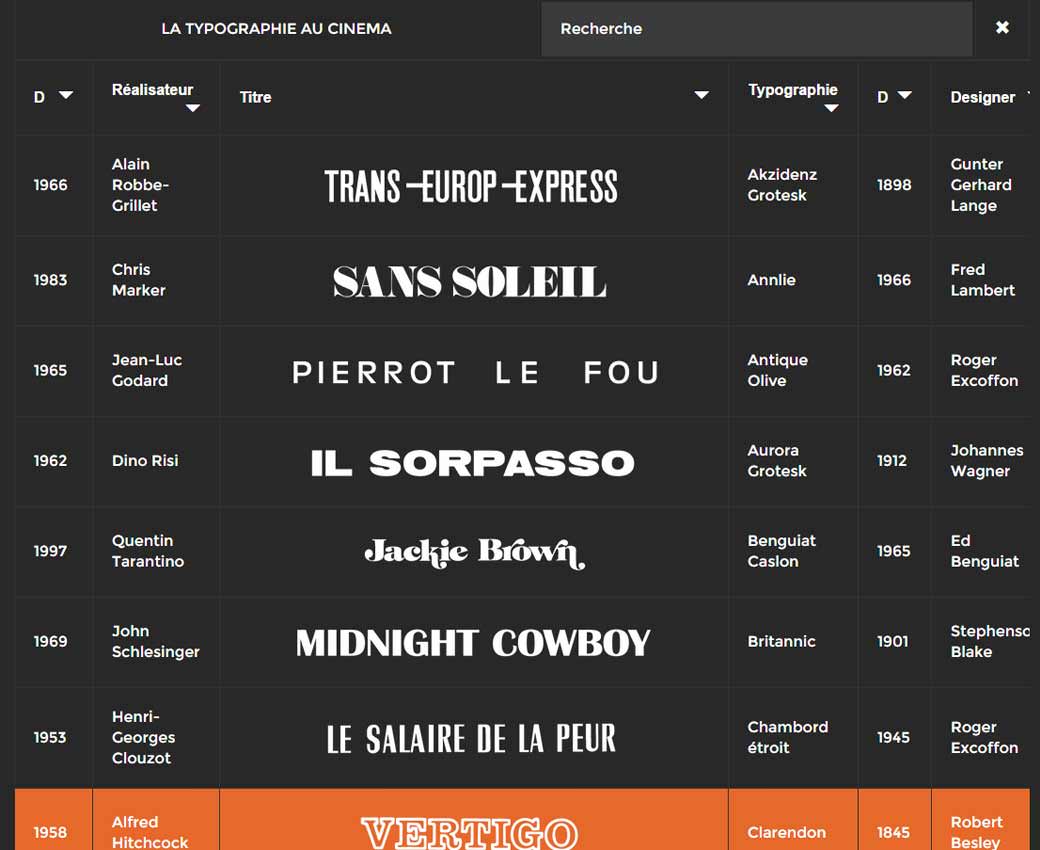This screenshot has height=850, width=1040.
Task: Select the Il Sorpasso row
Action: click(472, 462)
